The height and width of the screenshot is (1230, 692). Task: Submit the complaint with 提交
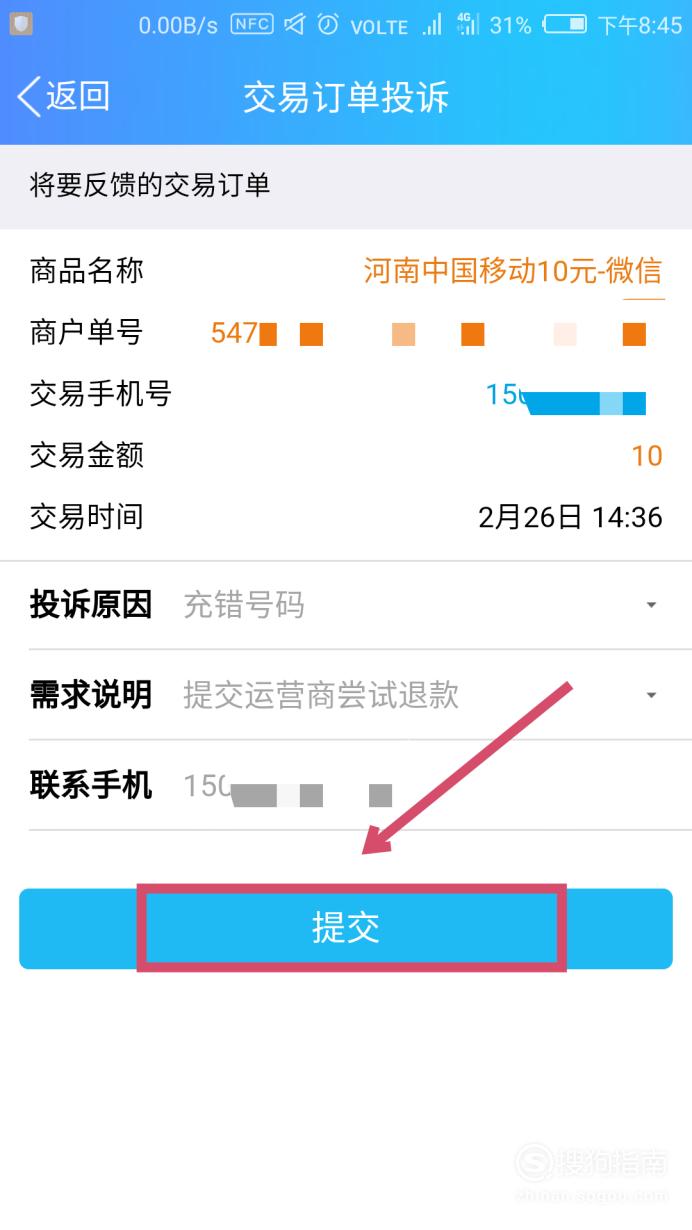click(346, 928)
